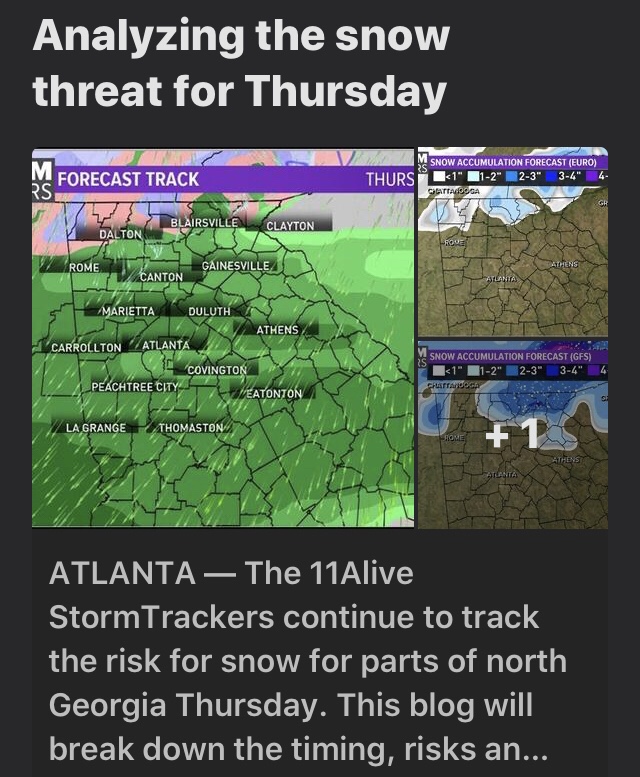Open the Euro snow accumulation forecast image
The width and height of the screenshot is (640, 777).
512,242
